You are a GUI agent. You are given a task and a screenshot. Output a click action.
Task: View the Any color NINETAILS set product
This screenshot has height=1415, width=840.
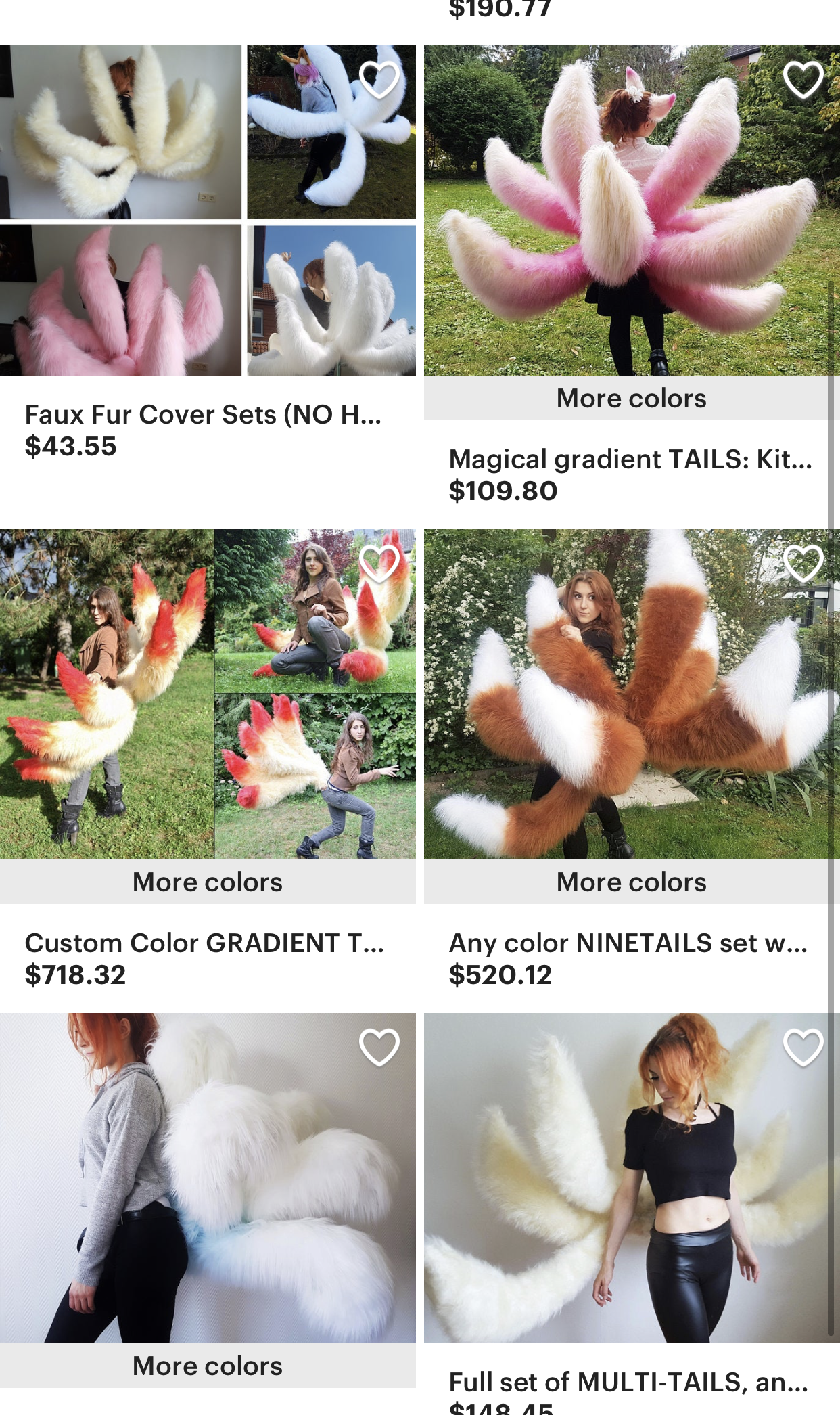[628, 943]
